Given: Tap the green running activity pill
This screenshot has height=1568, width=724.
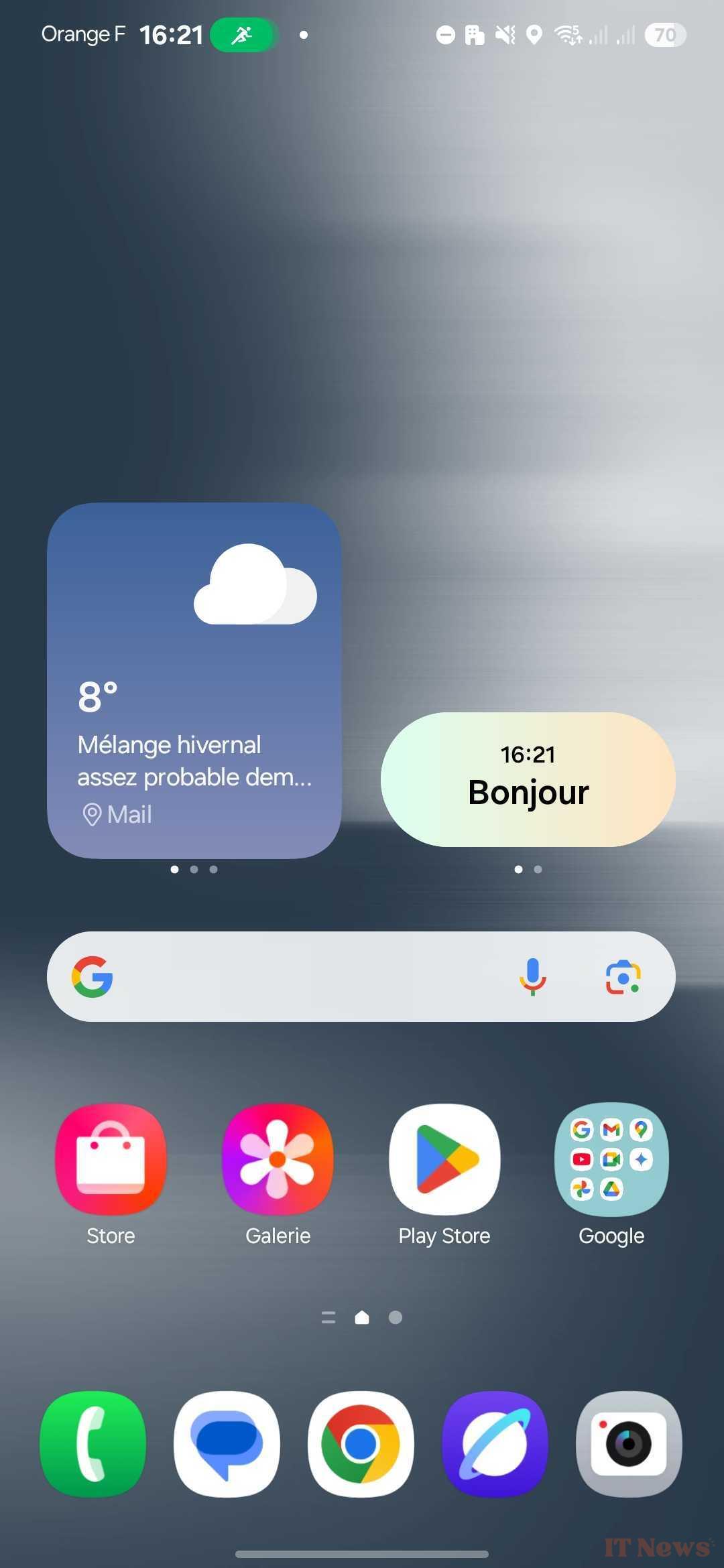Looking at the screenshot, I should click(x=243, y=35).
